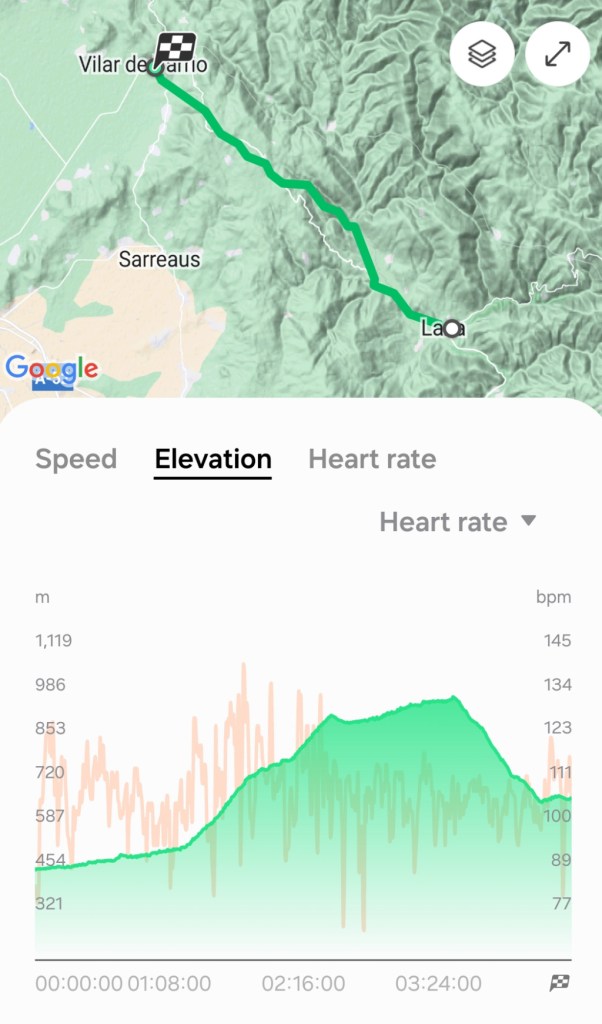Viewport: 602px width, 1024px height.
Task: Expand the map to full screen
Action: pos(557,54)
